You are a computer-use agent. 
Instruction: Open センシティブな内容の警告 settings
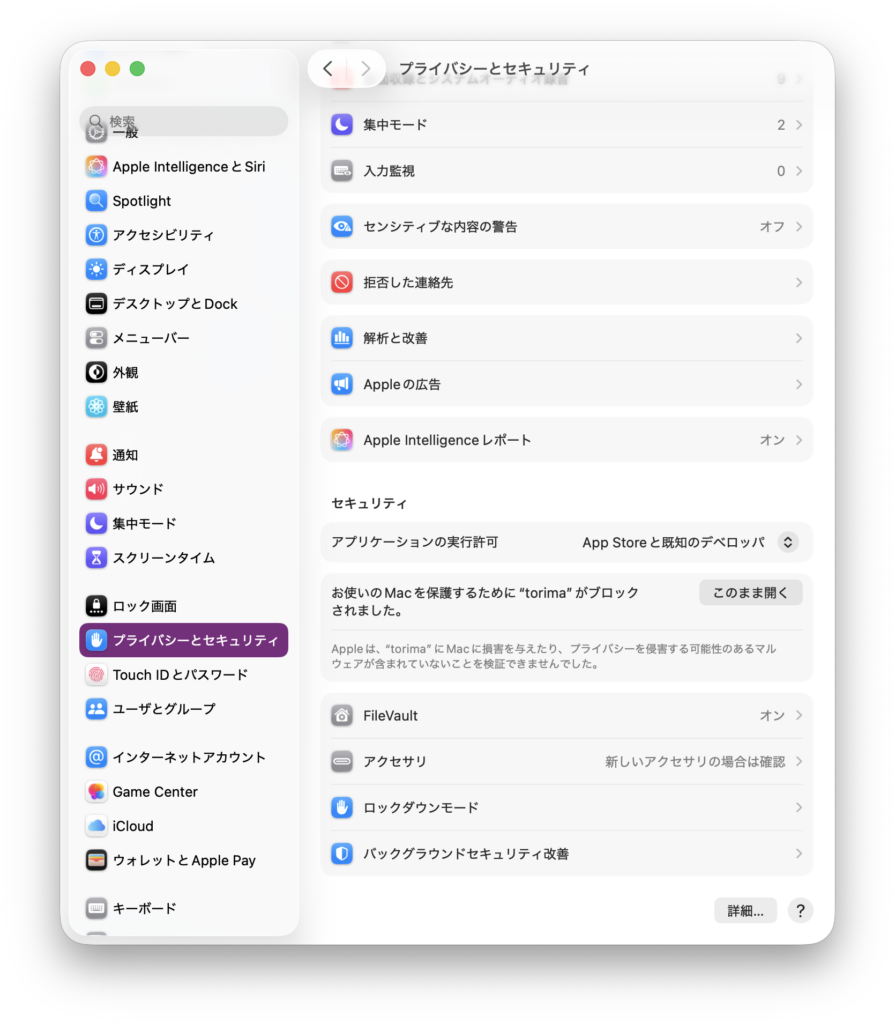pyautogui.click(x=566, y=227)
